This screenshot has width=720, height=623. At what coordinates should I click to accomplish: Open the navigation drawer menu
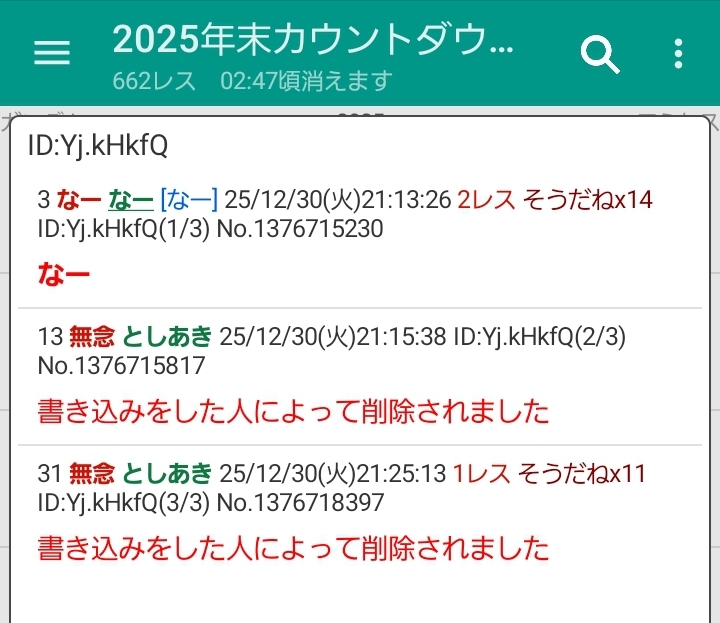pos(52,53)
